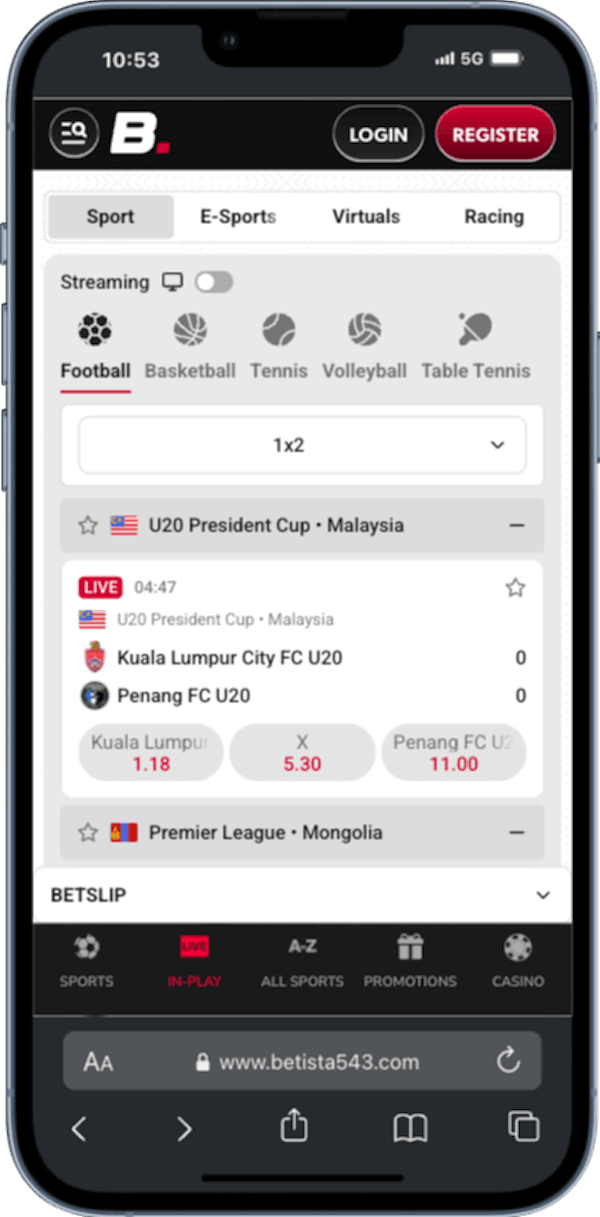Bet on Penang FC at 11.00
The width and height of the screenshot is (600, 1217).
454,753
